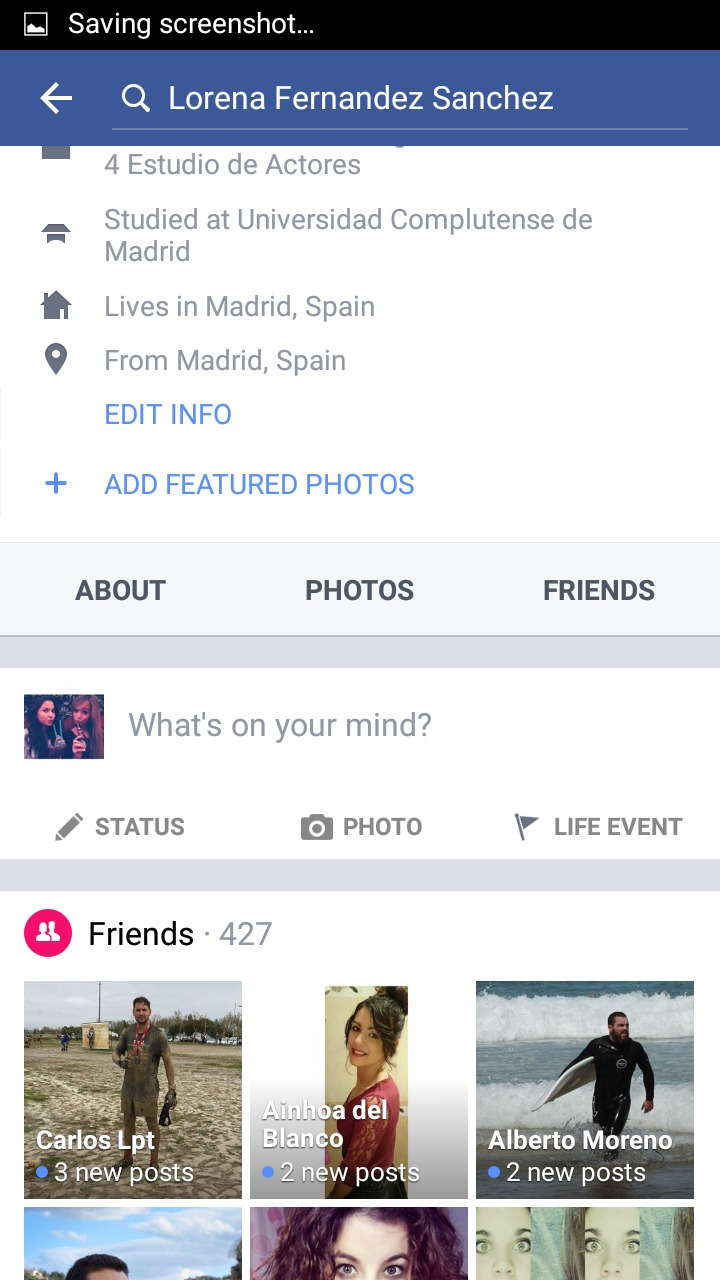Click Add Featured Photos
This screenshot has width=720, height=1280.
(259, 484)
